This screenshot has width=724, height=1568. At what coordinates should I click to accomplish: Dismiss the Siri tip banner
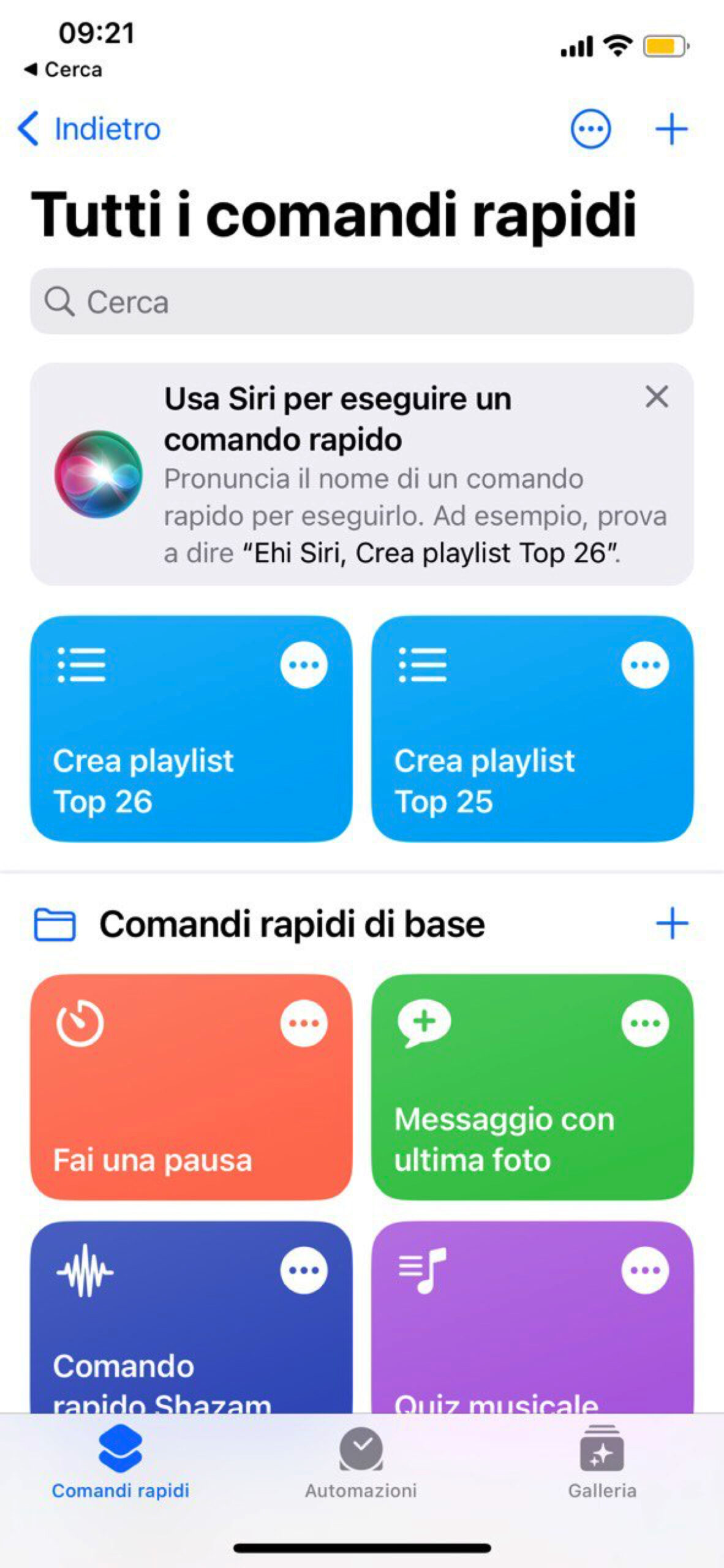[x=657, y=397]
